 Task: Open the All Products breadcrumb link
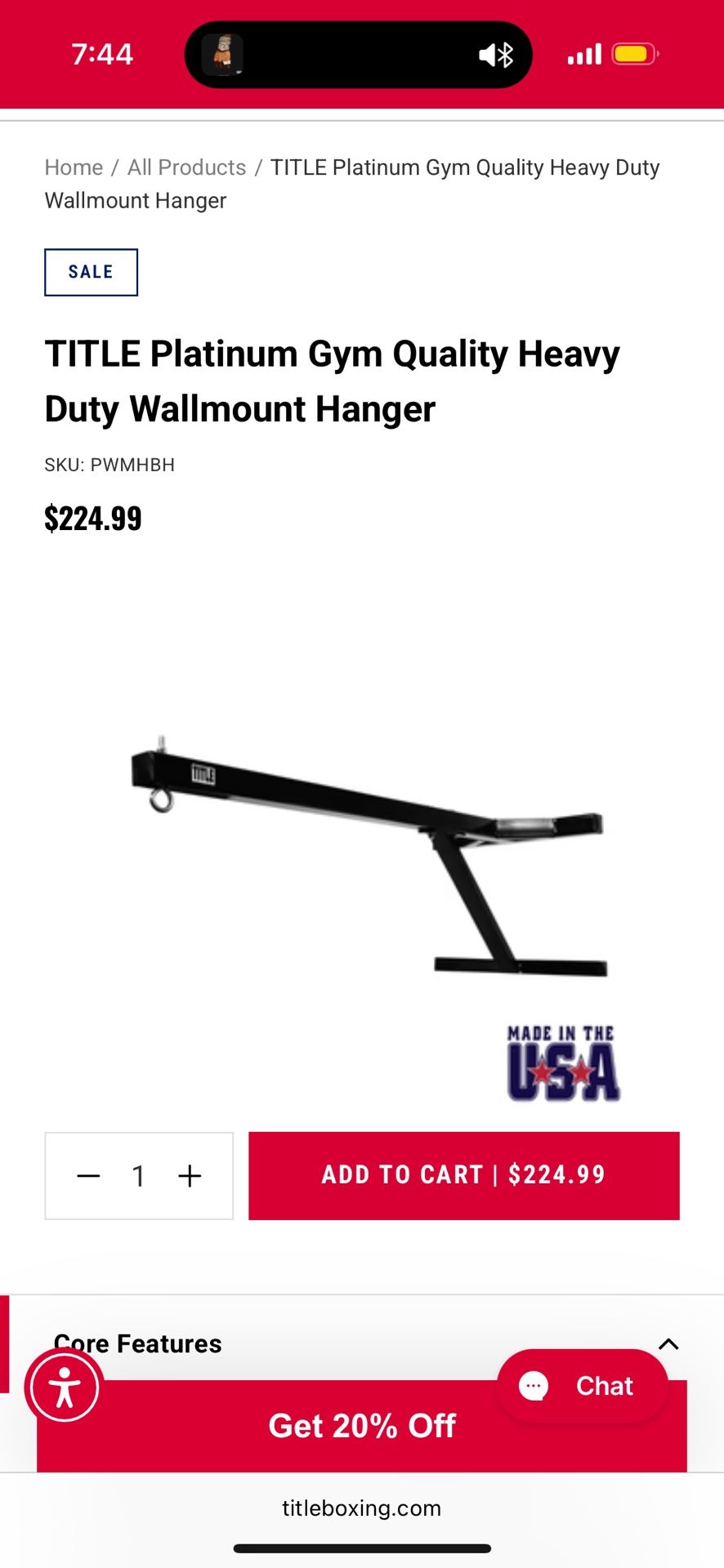coord(186,167)
